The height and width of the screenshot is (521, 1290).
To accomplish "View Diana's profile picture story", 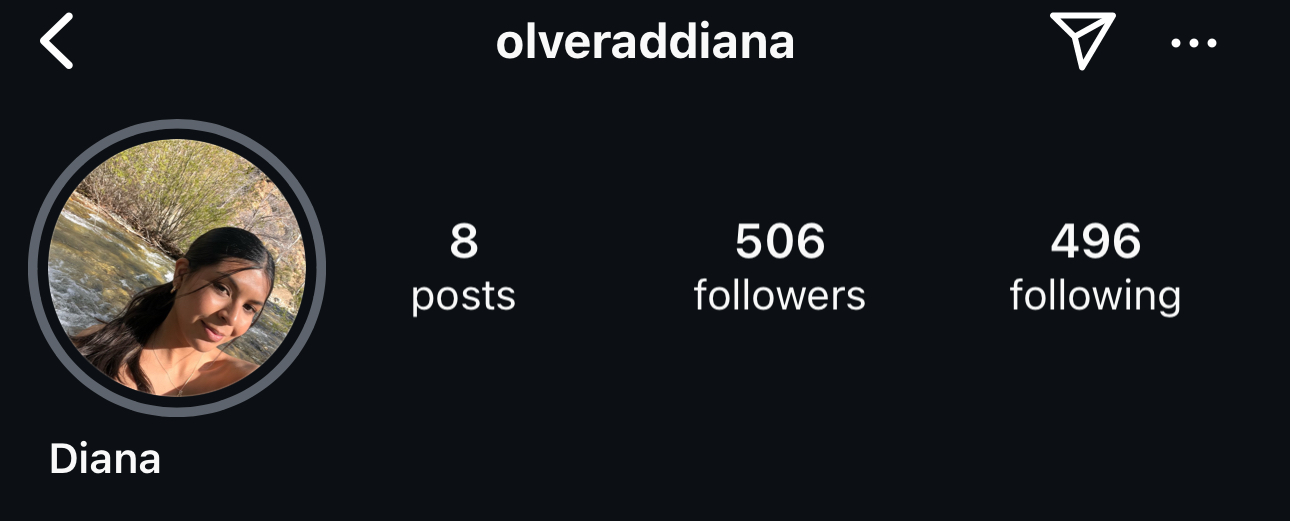I will (x=177, y=267).
